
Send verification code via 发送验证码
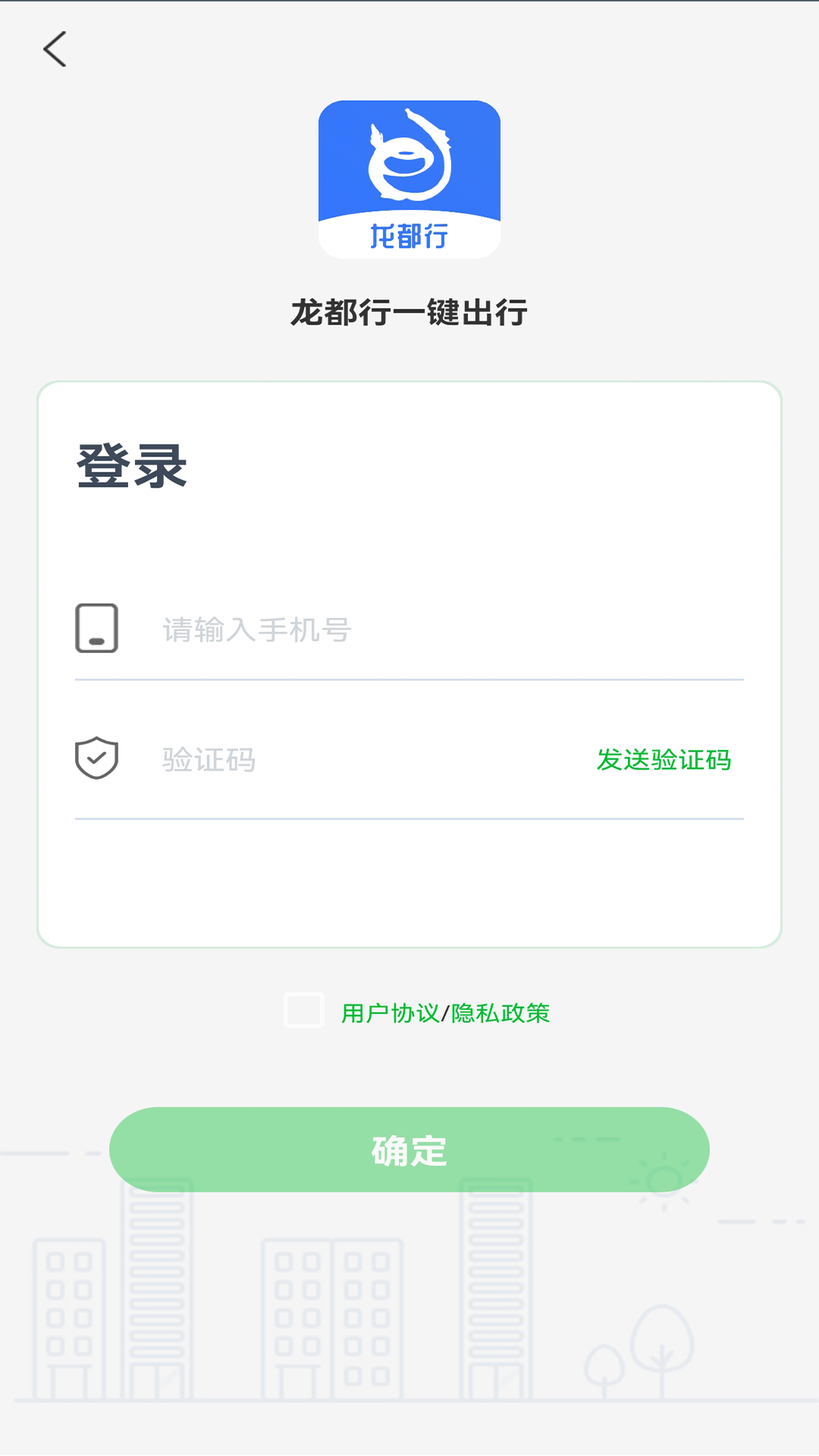tap(664, 760)
